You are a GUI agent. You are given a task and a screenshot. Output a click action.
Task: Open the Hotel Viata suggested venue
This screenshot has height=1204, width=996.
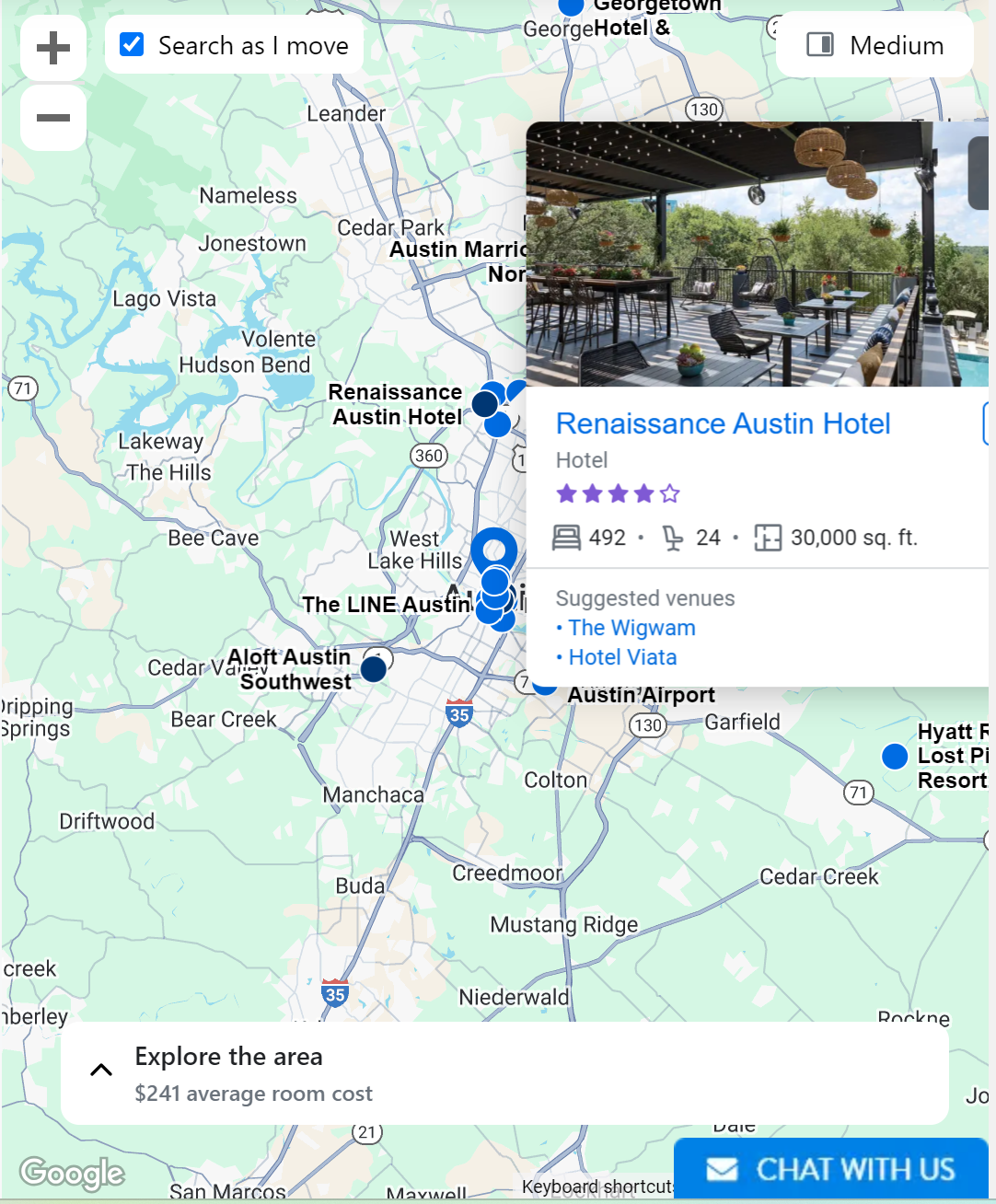click(x=622, y=657)
